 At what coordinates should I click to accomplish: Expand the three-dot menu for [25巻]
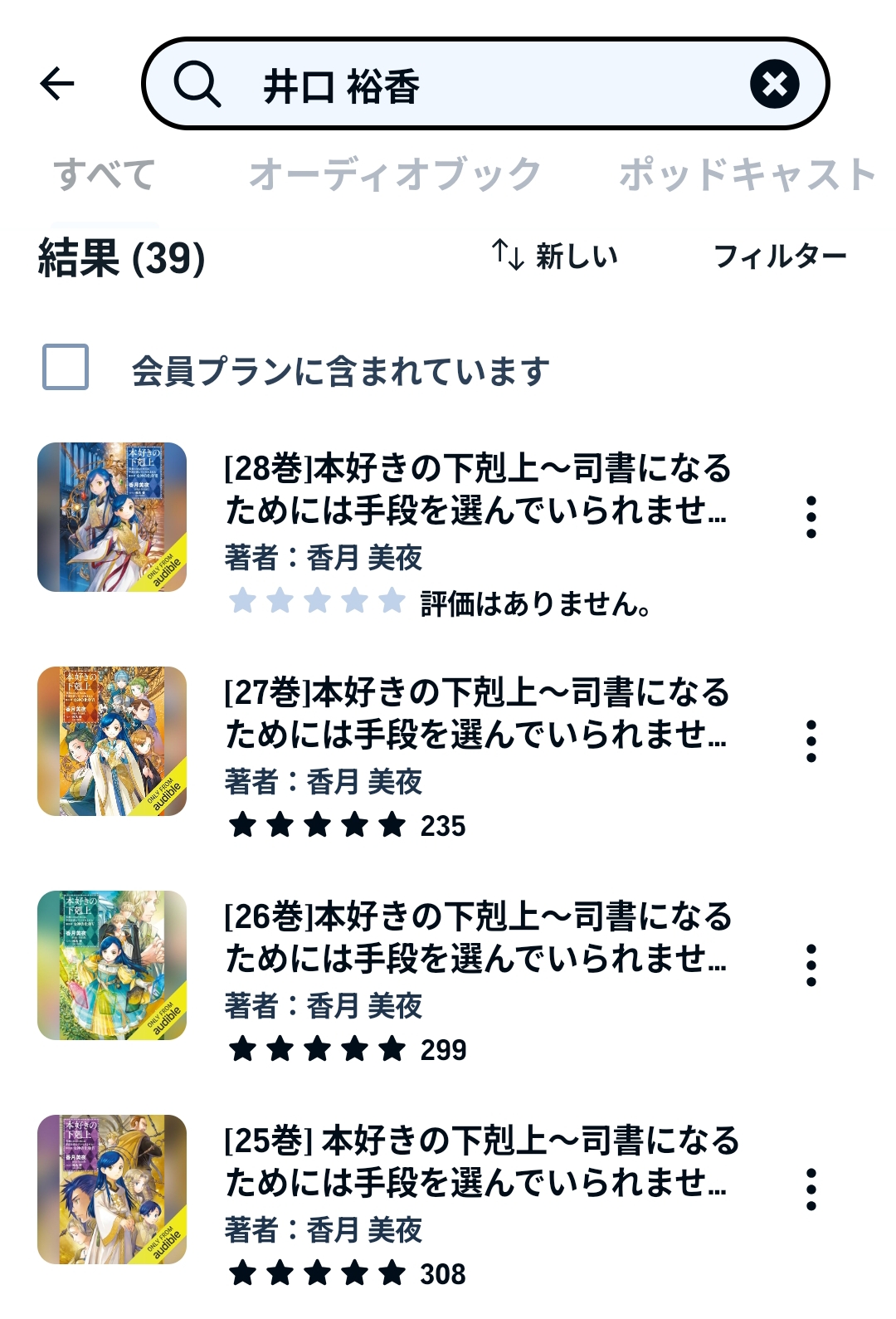[x=811, y=1190]
